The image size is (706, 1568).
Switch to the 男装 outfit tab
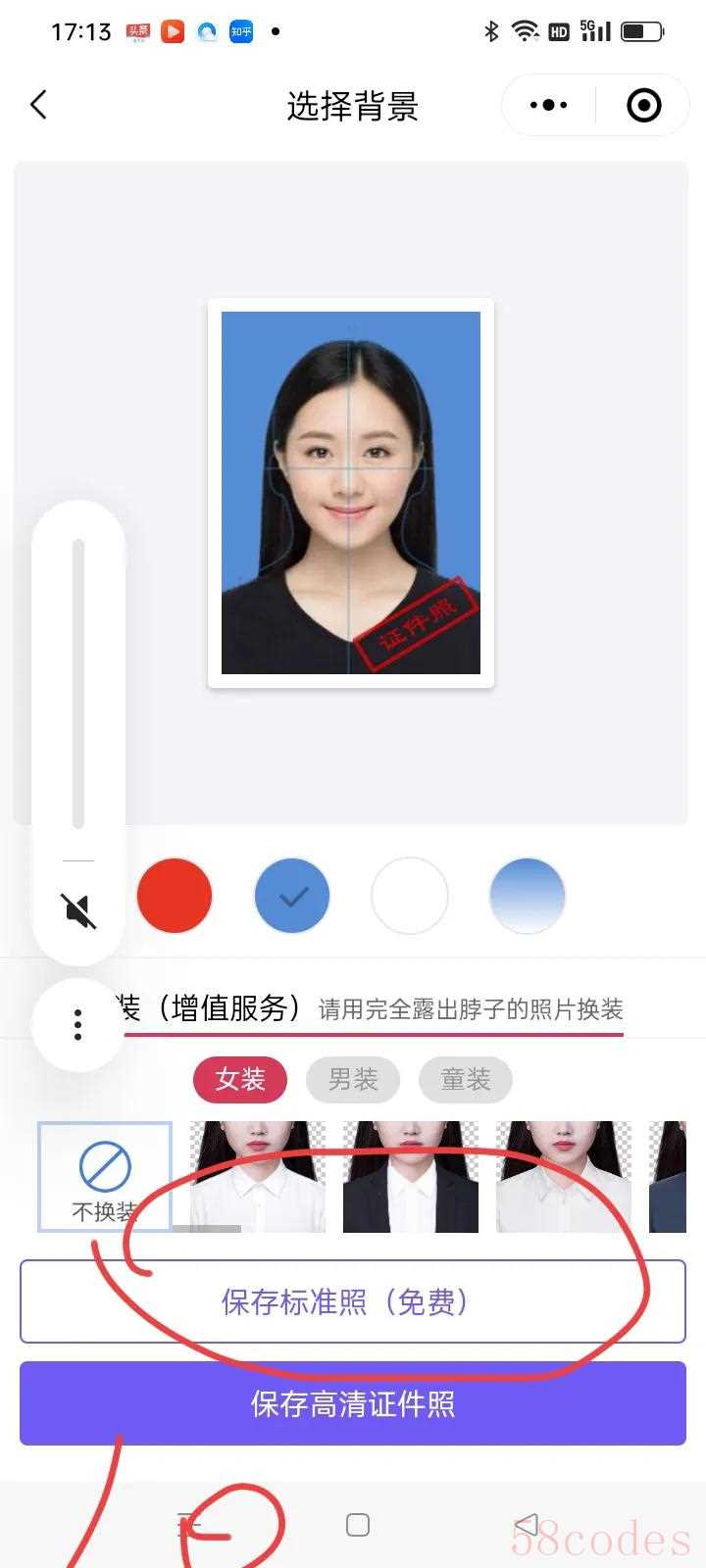tap(353, 1080)
